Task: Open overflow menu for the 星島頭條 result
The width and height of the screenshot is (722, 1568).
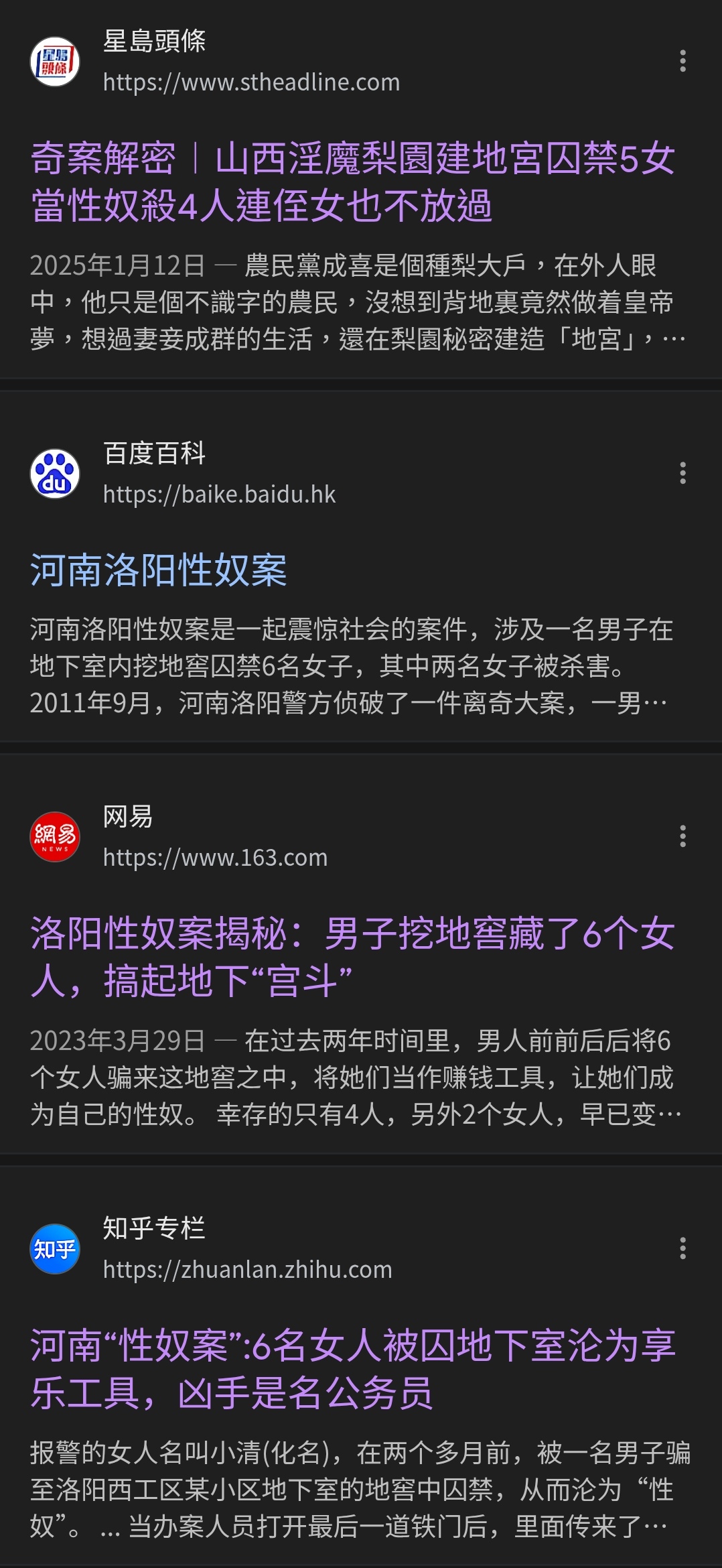Action: click(x=682, y=61)
